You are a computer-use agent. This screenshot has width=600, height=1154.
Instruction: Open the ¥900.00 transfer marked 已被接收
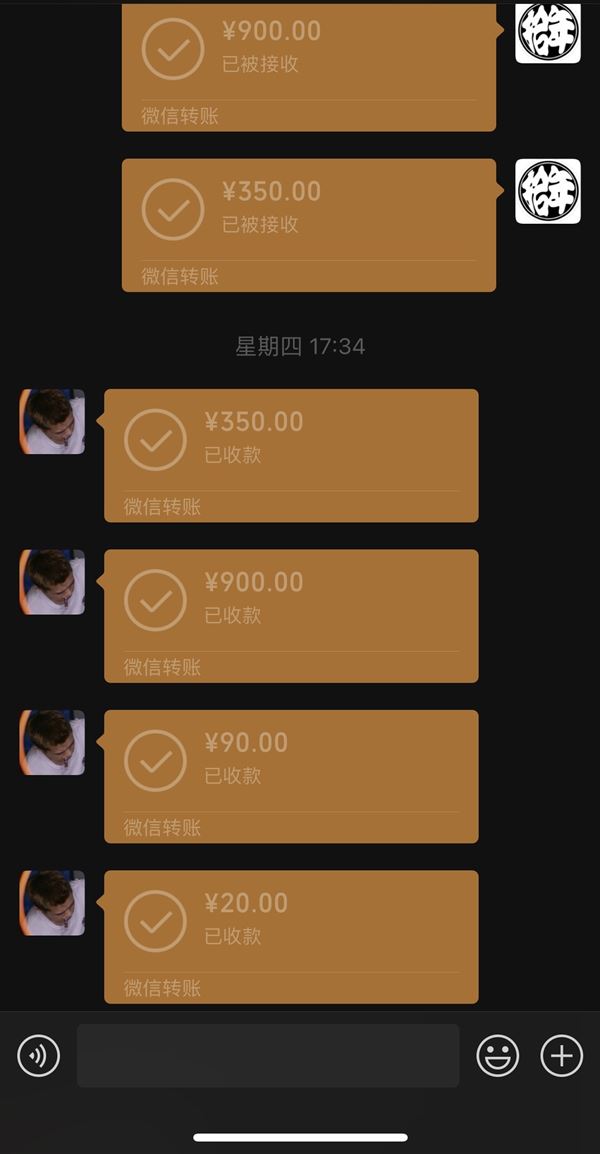pos(309,67)
